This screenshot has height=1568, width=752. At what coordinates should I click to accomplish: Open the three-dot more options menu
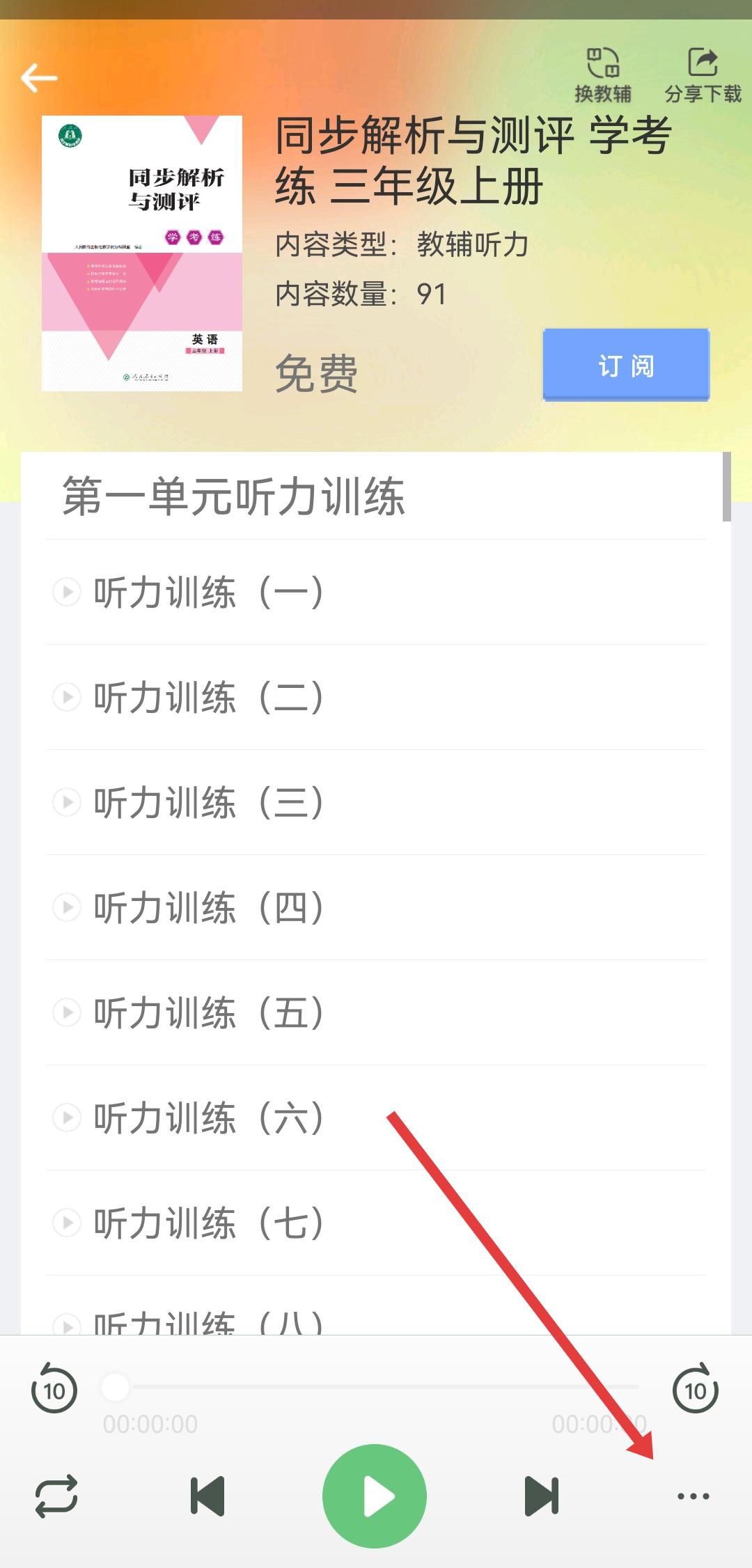694,1496
